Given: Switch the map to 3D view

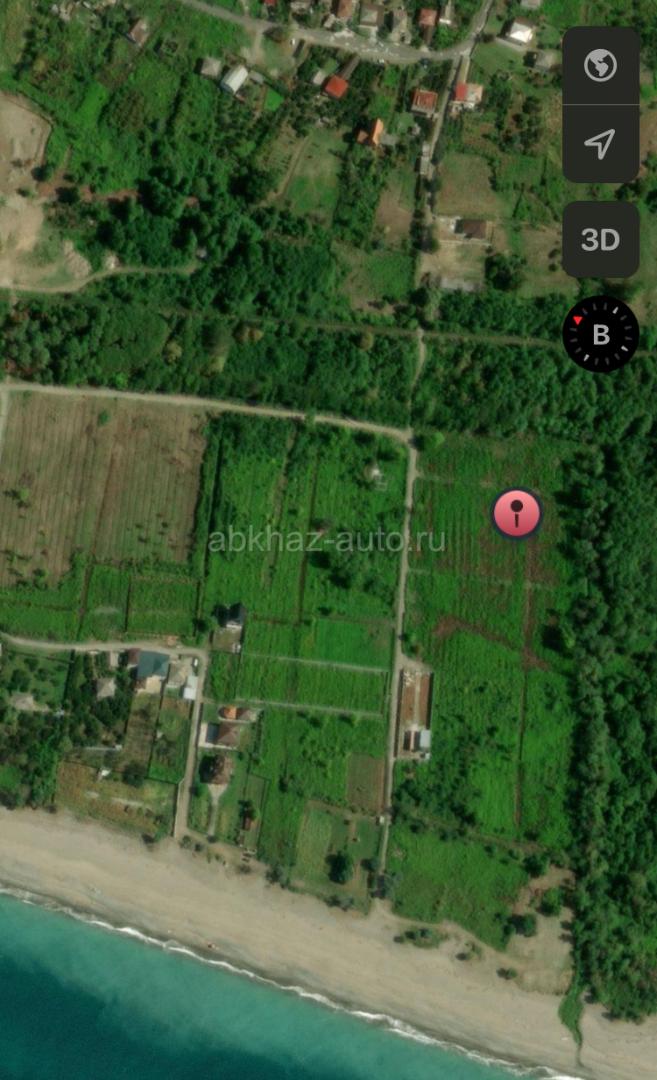Looking at the screenshot, I should click(601, 240).
